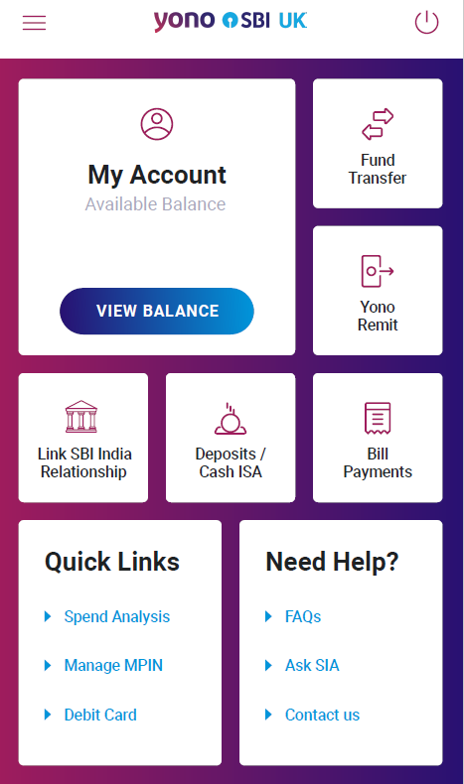Log out using the power icon
The width and height of the screenshot is (464, 784).
(x=426, y=22)
